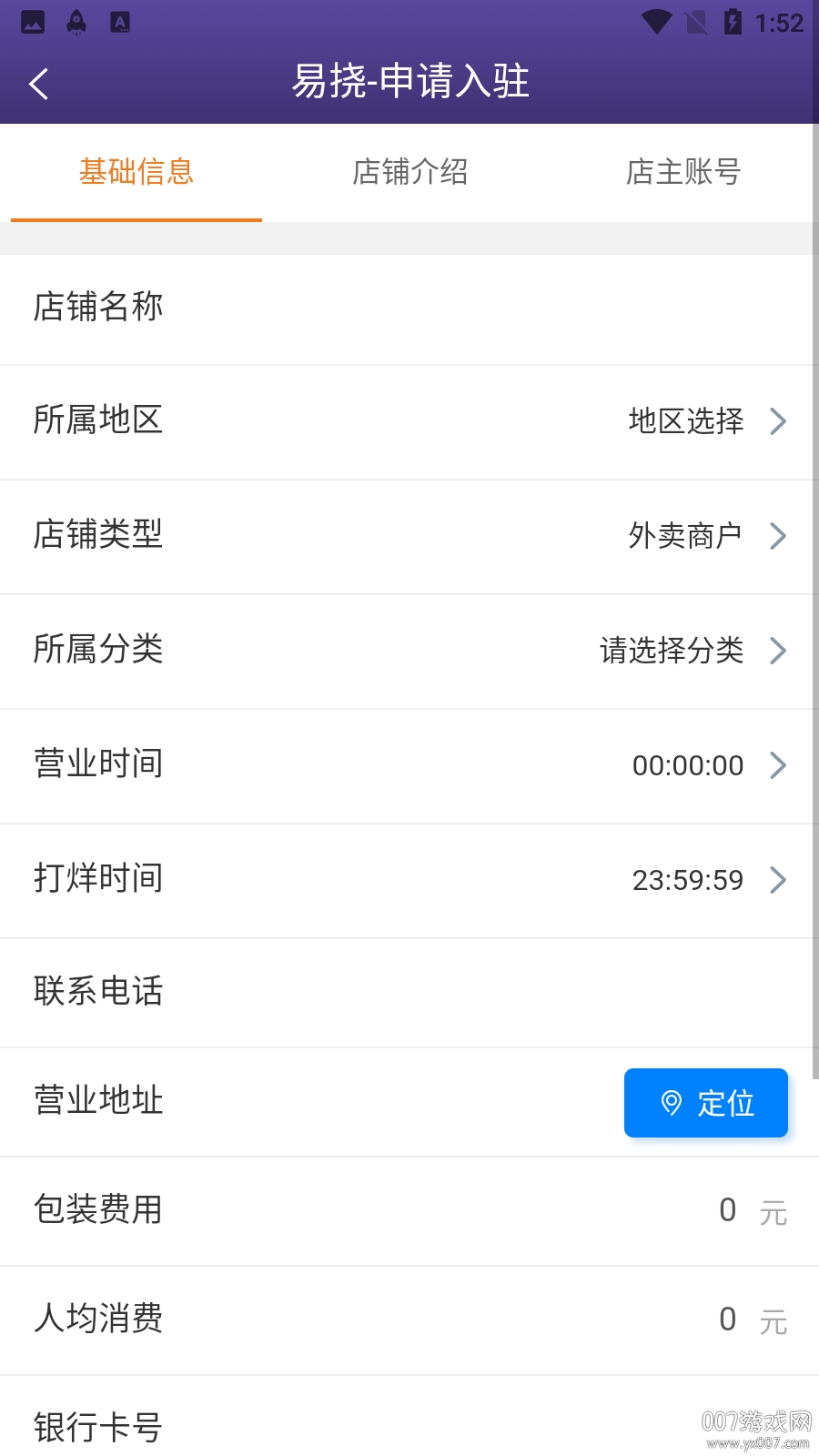Viewport: 819px width, 1456px height.
Task: Open the 地区选择 chevron for 所属地区
Action: click(x=778, y=421)
